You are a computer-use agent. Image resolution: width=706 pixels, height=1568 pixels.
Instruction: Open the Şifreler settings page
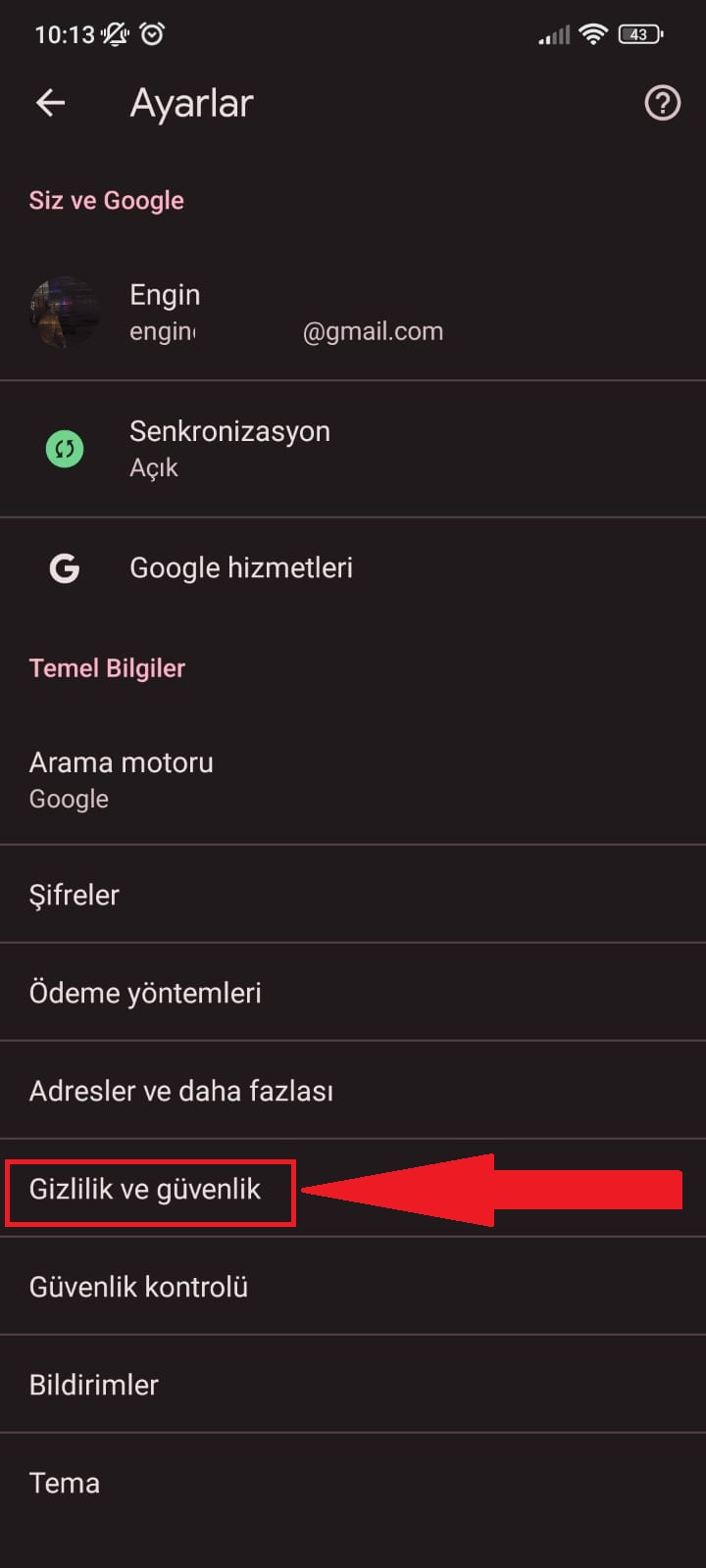74,894
